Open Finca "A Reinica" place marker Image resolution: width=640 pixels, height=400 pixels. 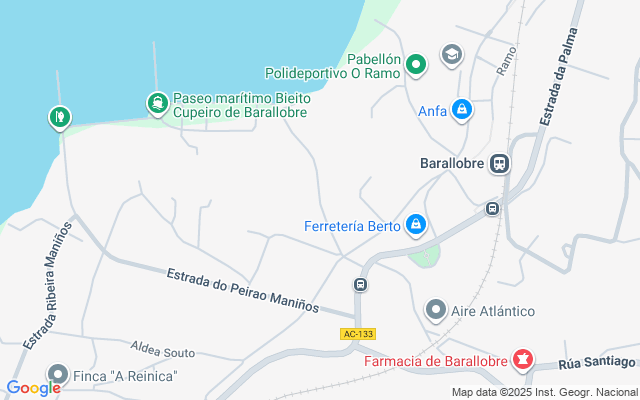[x=58, y=375]
